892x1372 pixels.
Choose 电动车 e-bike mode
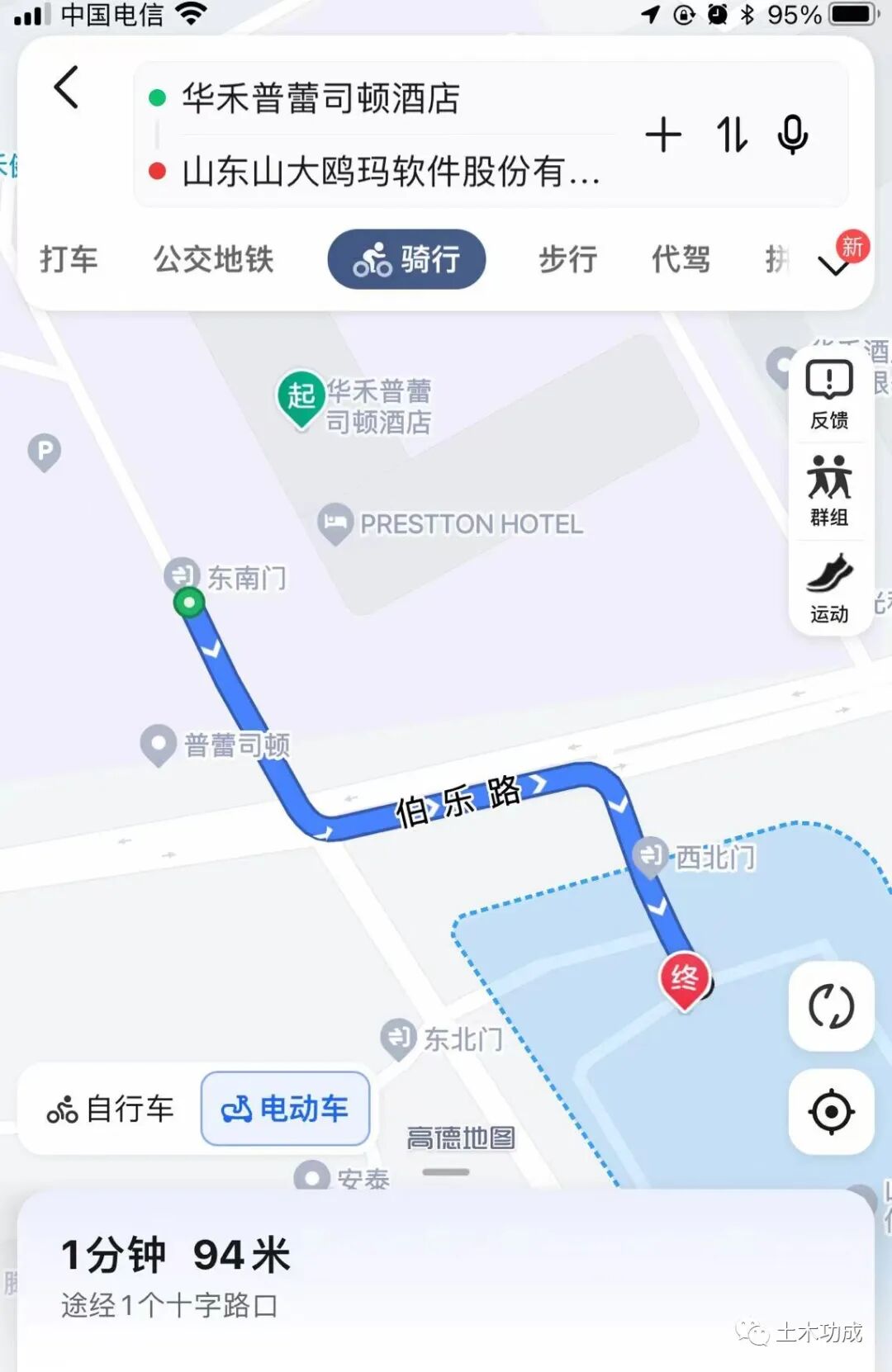285,1109
